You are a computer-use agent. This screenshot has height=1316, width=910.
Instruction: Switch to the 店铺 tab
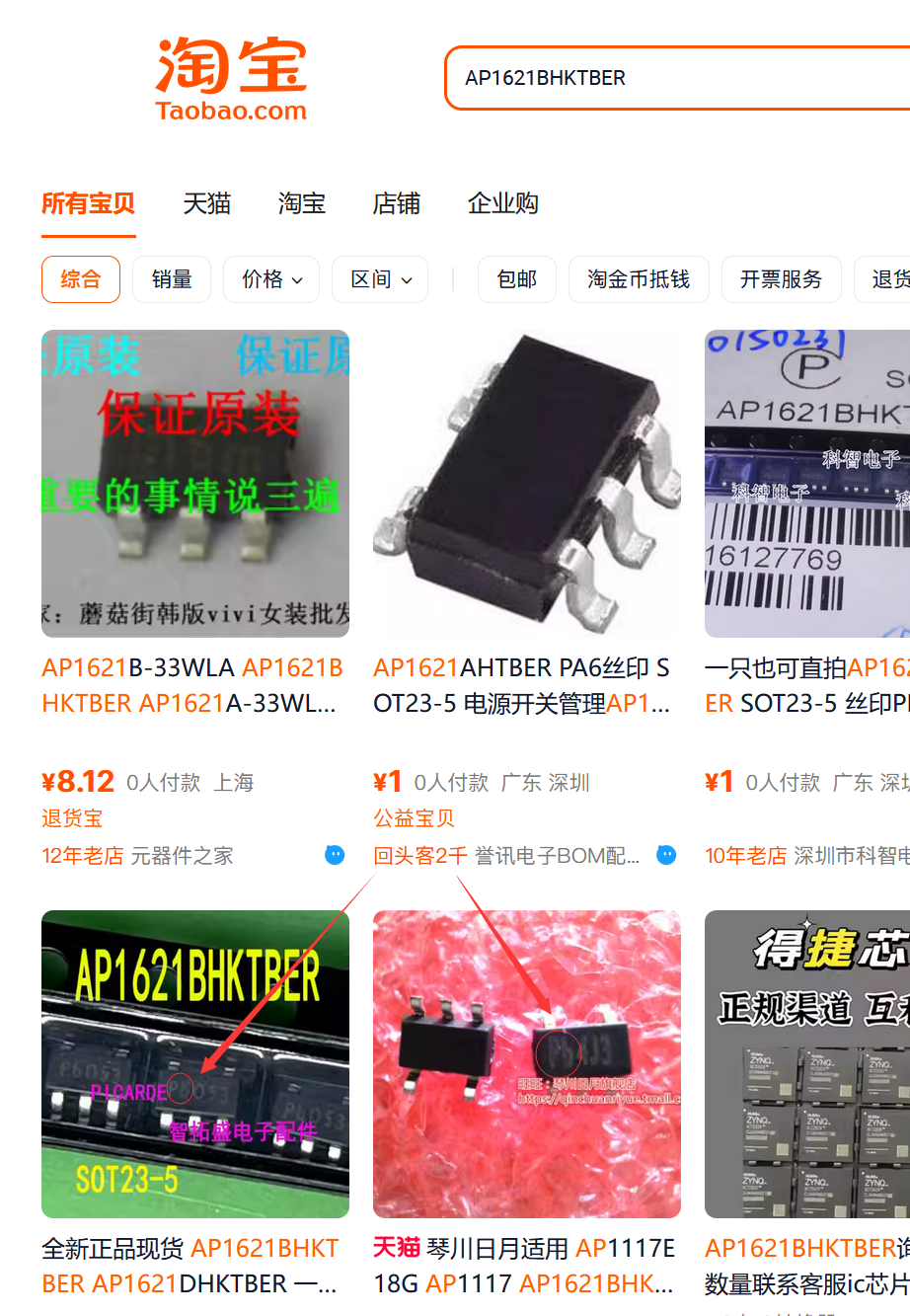(396, 203)
